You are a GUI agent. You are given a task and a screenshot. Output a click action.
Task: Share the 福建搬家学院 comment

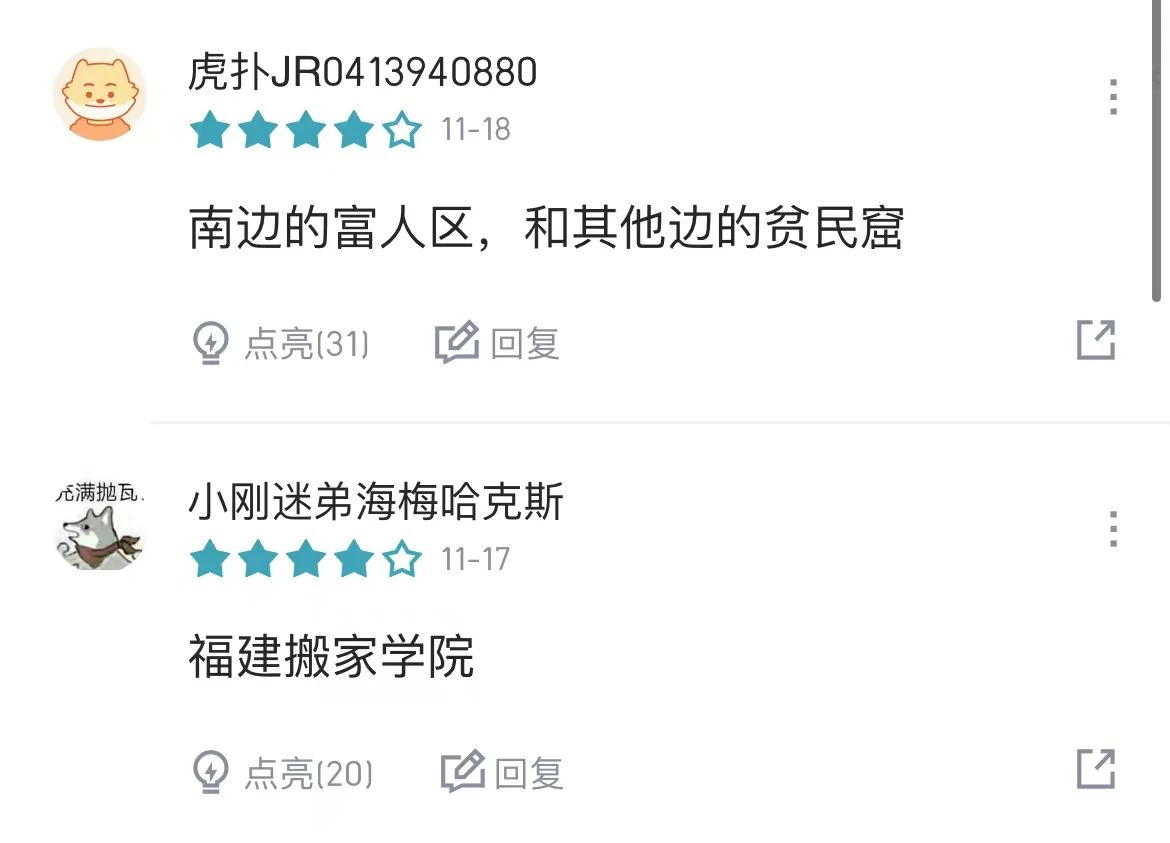[1096, 769]
